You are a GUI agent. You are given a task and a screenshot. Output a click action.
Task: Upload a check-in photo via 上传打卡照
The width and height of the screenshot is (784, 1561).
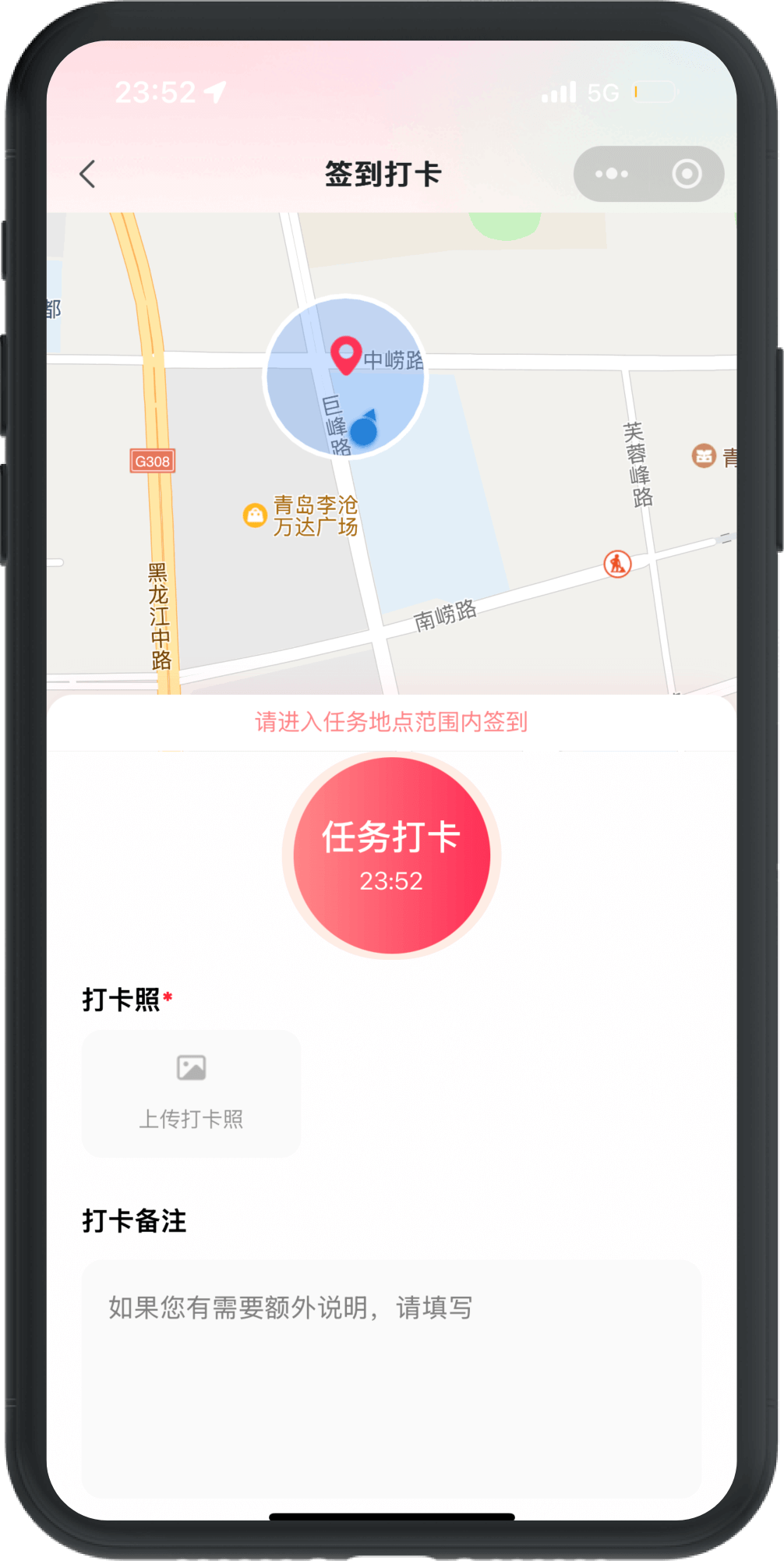pos(191,1093)
